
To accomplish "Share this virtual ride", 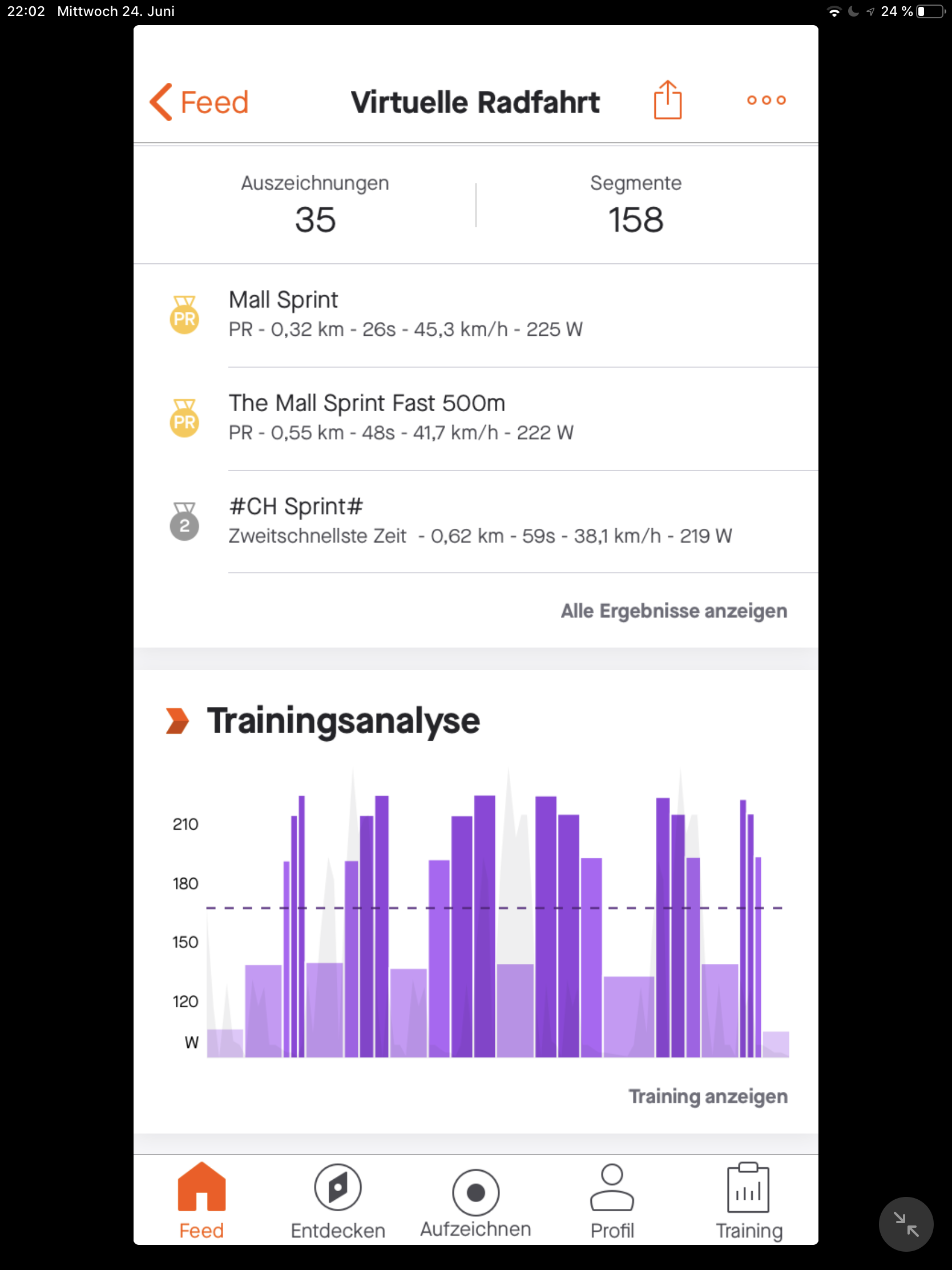I will point(667,101).
